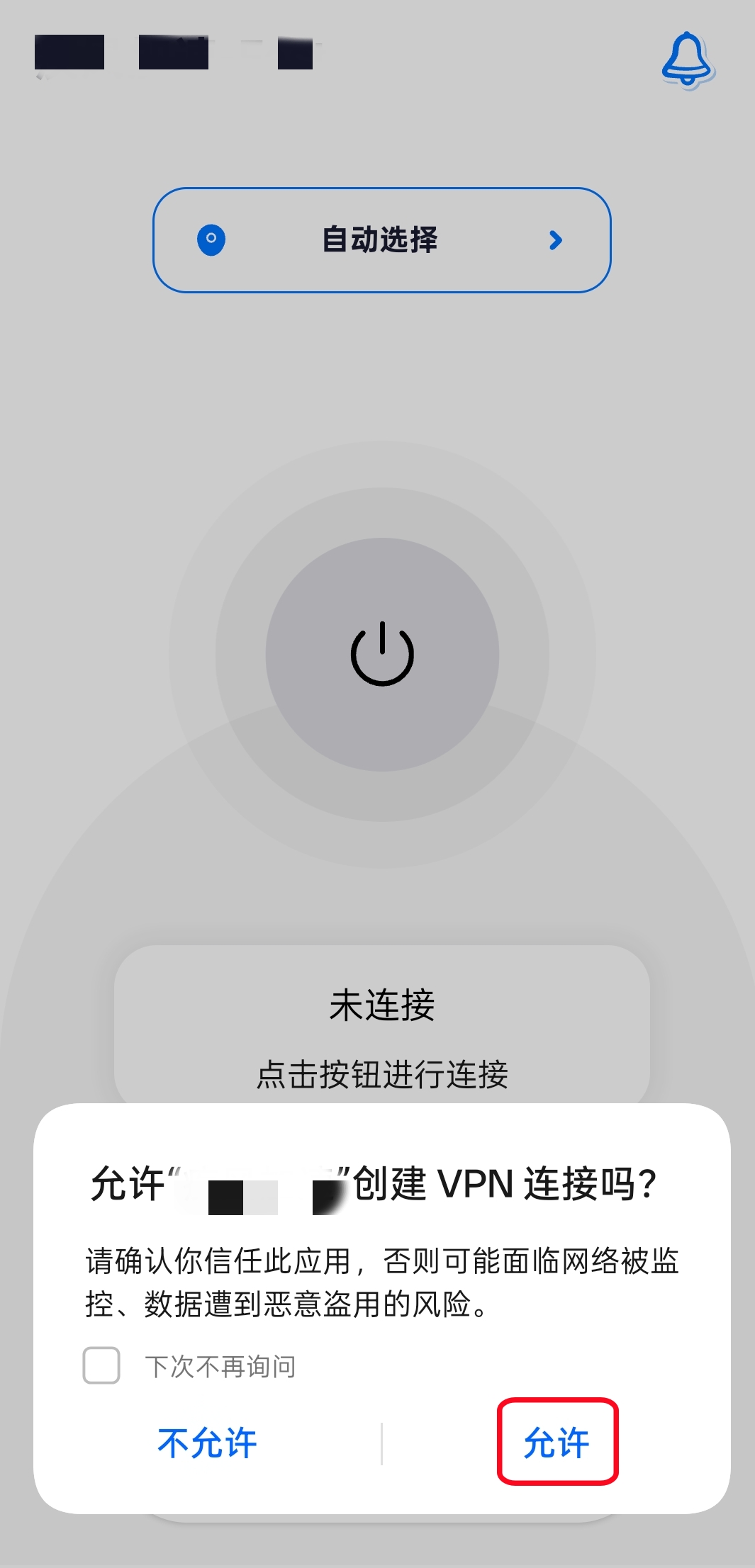Open the notifications bell
Viewport: 755px width, 1568px height.
pyautogui.click(x=687, y=60)
